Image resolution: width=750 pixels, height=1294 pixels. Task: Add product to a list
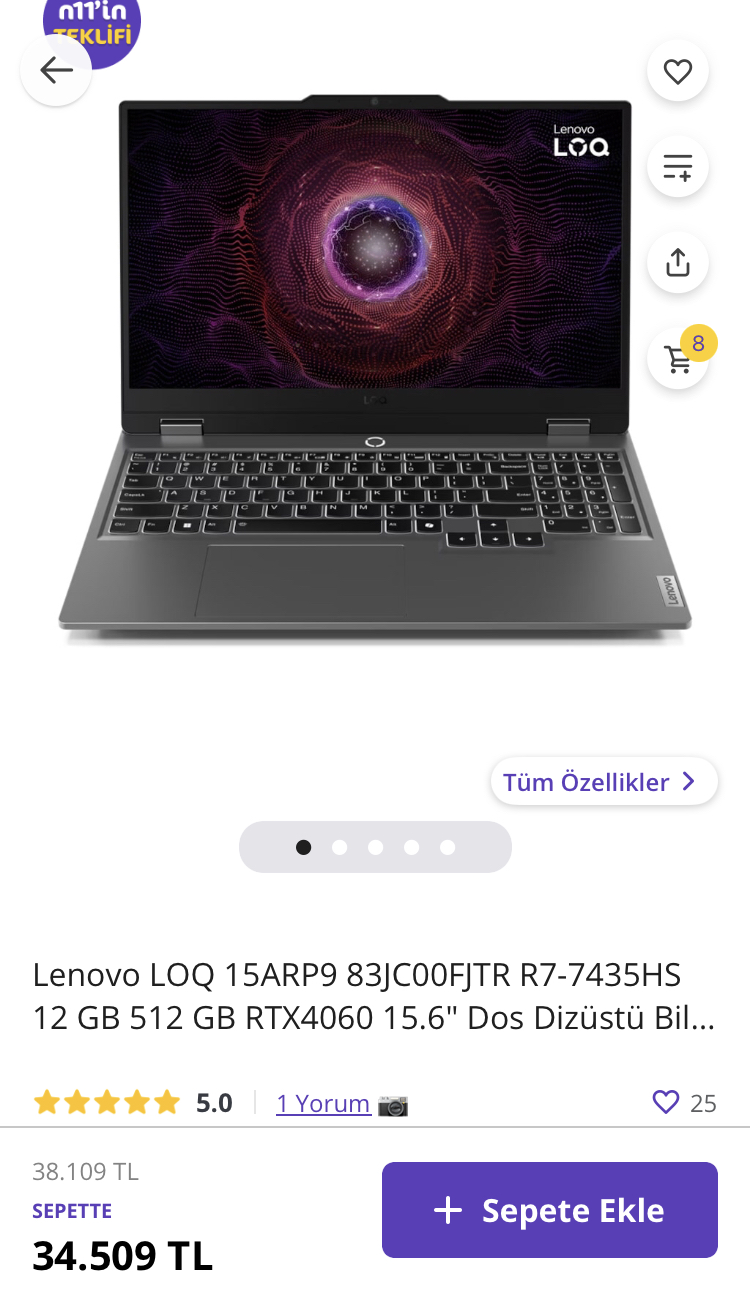tap(678, 166)
